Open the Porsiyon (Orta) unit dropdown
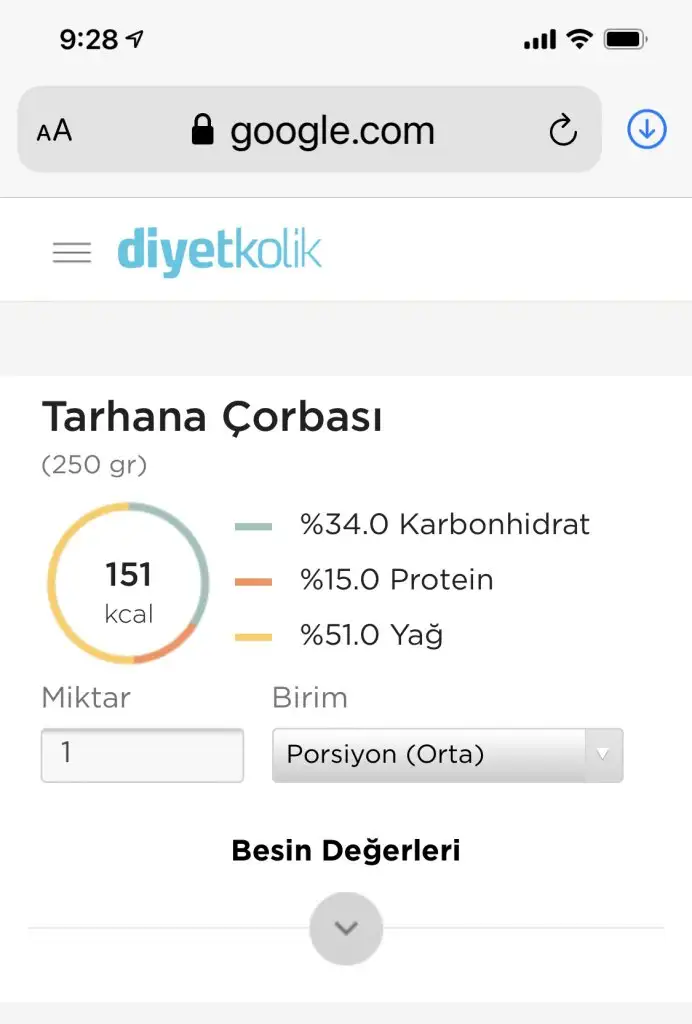Screen dimensions: 692x1024 coord(447,755)
